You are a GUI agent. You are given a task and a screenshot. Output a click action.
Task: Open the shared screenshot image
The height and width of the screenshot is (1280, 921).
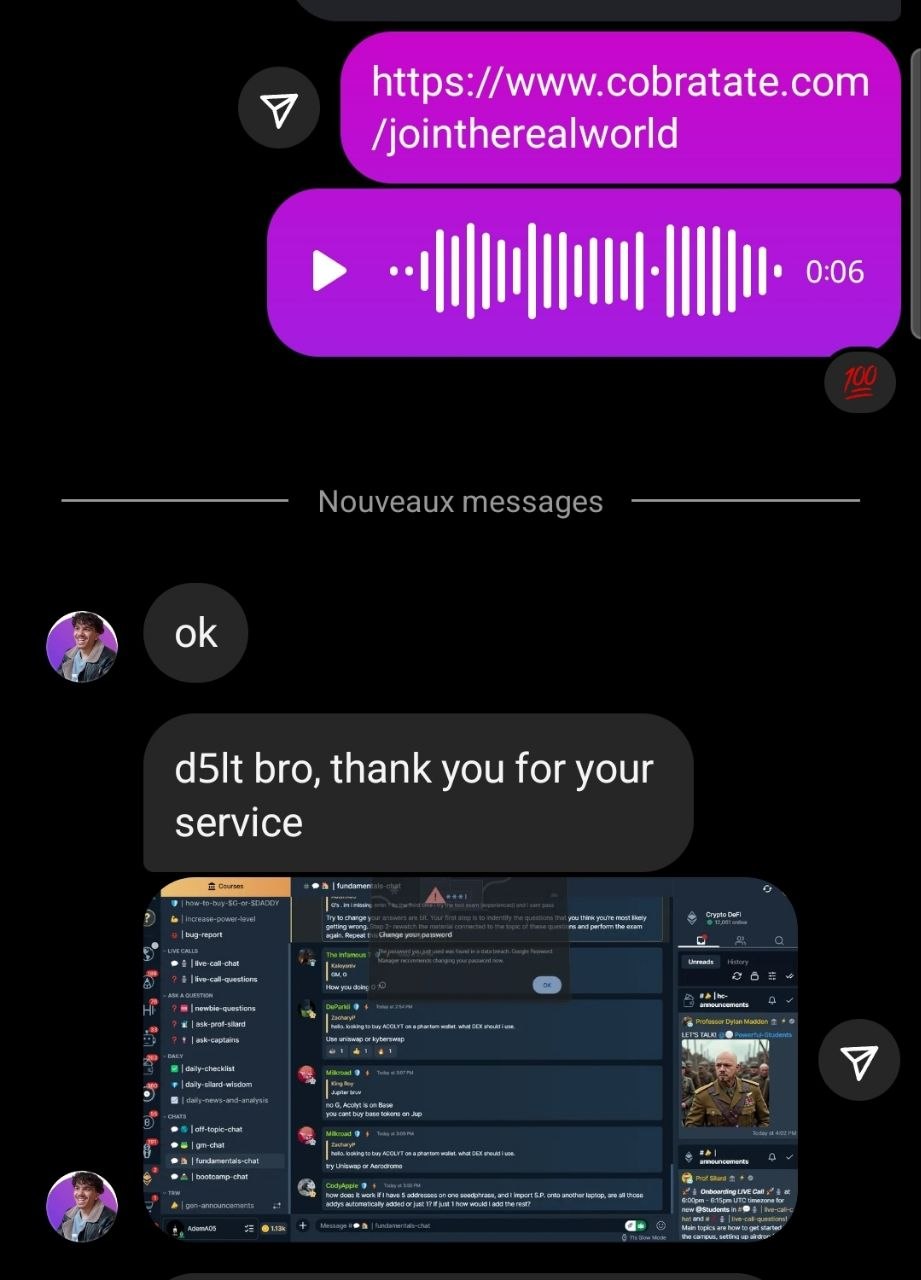pyautogui.click(x=478, y=1060)
